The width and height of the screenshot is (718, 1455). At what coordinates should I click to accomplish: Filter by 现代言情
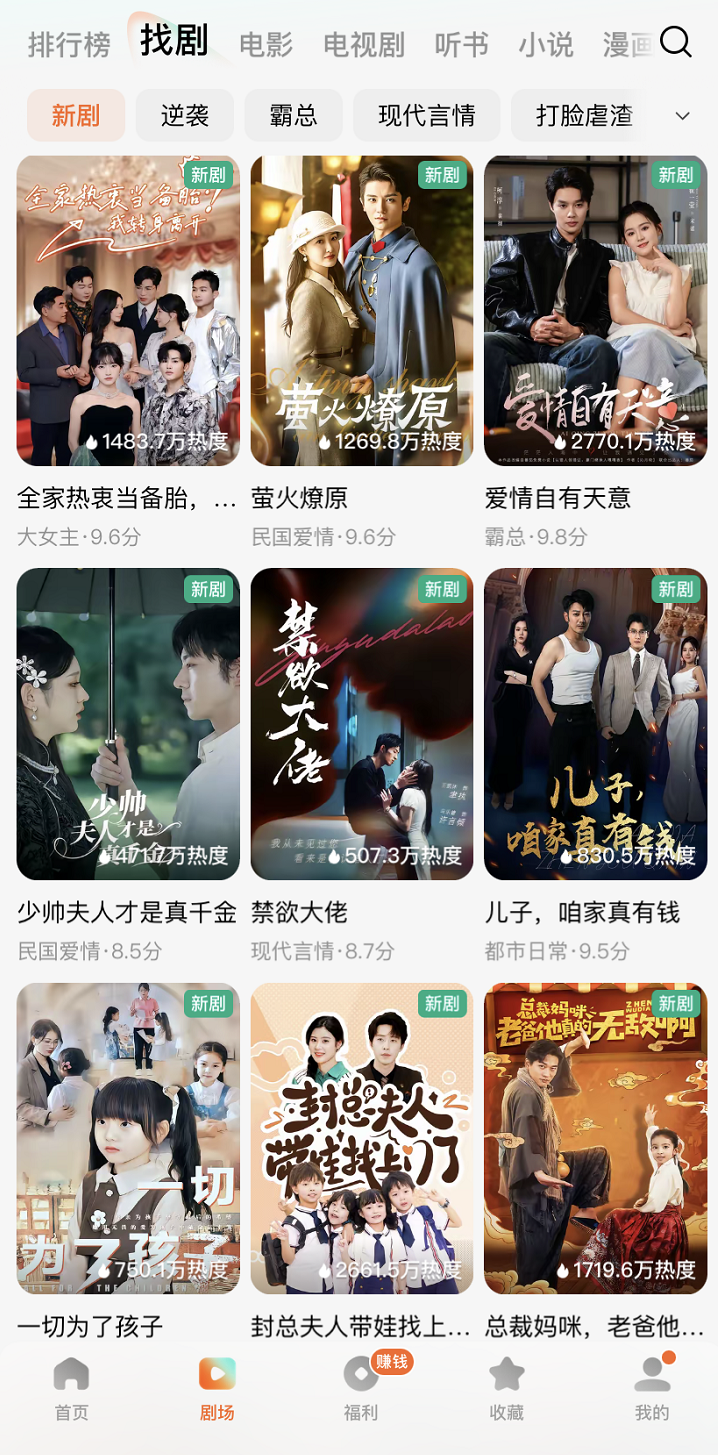point(426,115)
